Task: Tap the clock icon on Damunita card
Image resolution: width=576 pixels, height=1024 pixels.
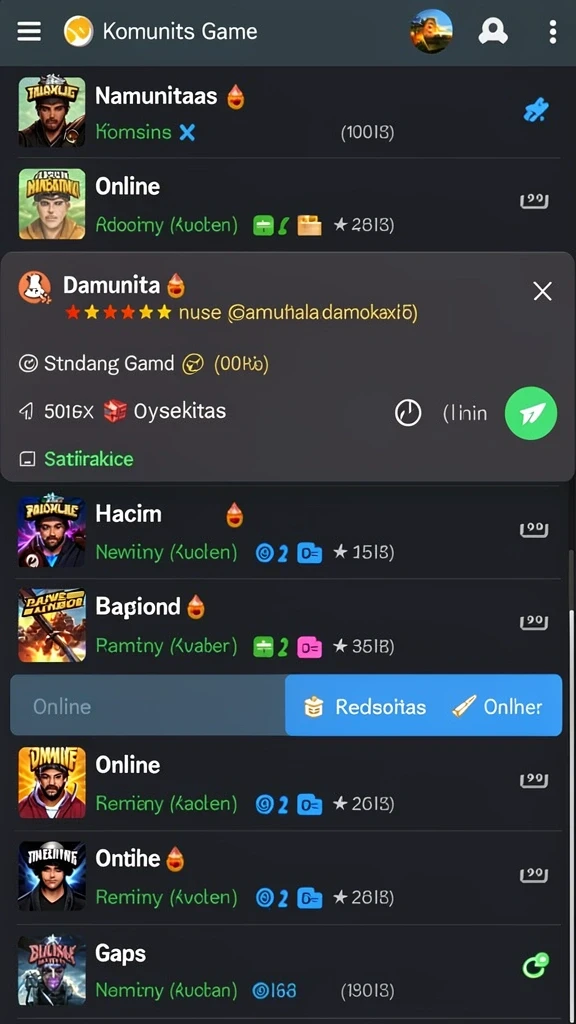Action: pyautogui.click(x=408, y=413)
